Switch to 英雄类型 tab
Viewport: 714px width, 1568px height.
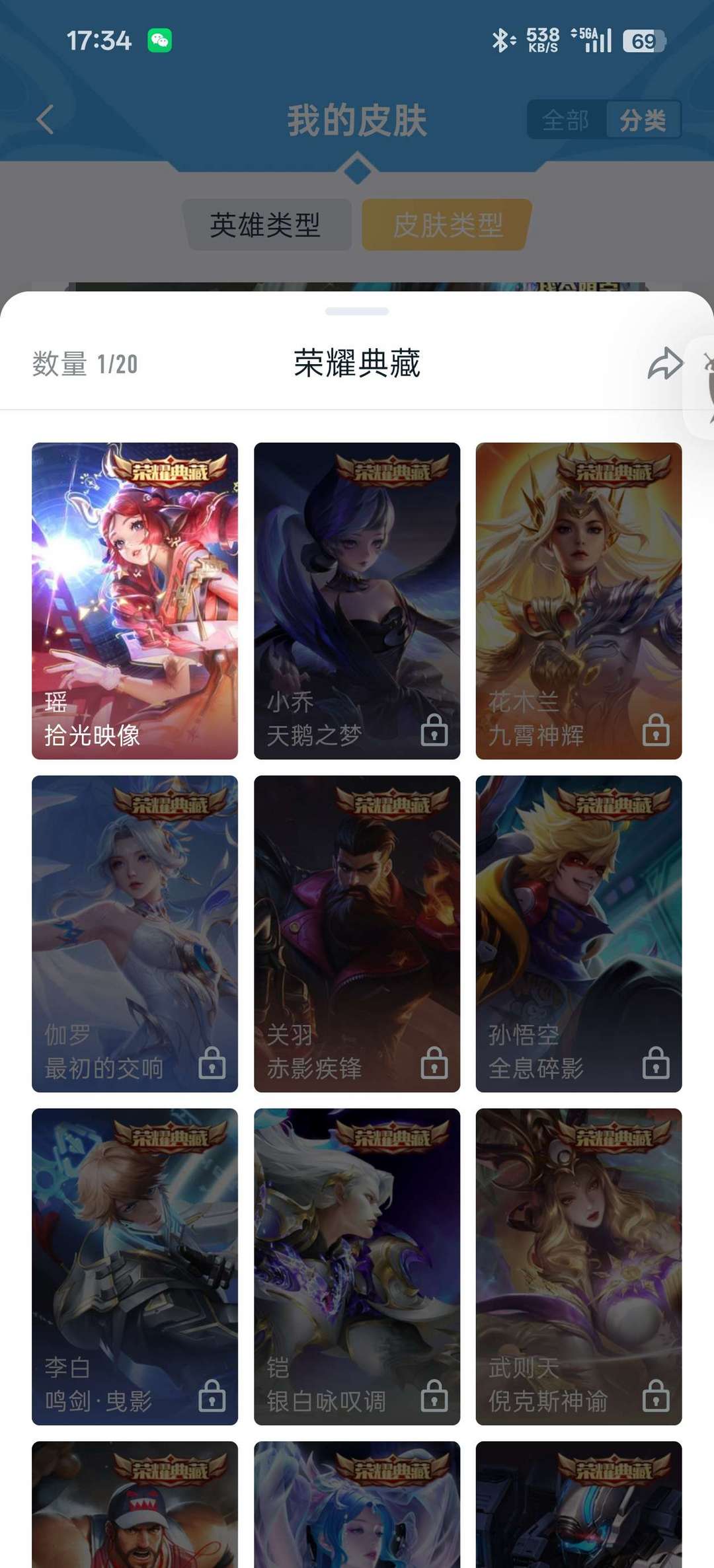(266, 225)
